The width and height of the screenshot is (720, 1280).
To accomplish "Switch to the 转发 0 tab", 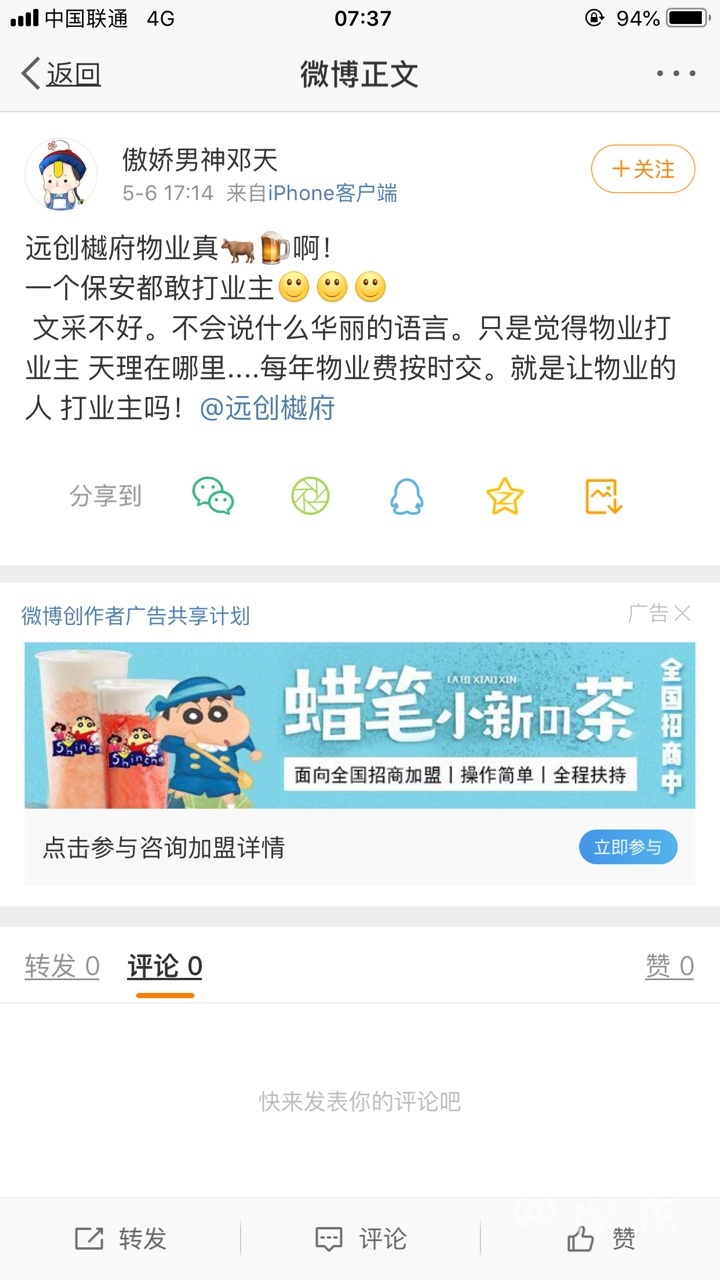I will pos(62,966).
